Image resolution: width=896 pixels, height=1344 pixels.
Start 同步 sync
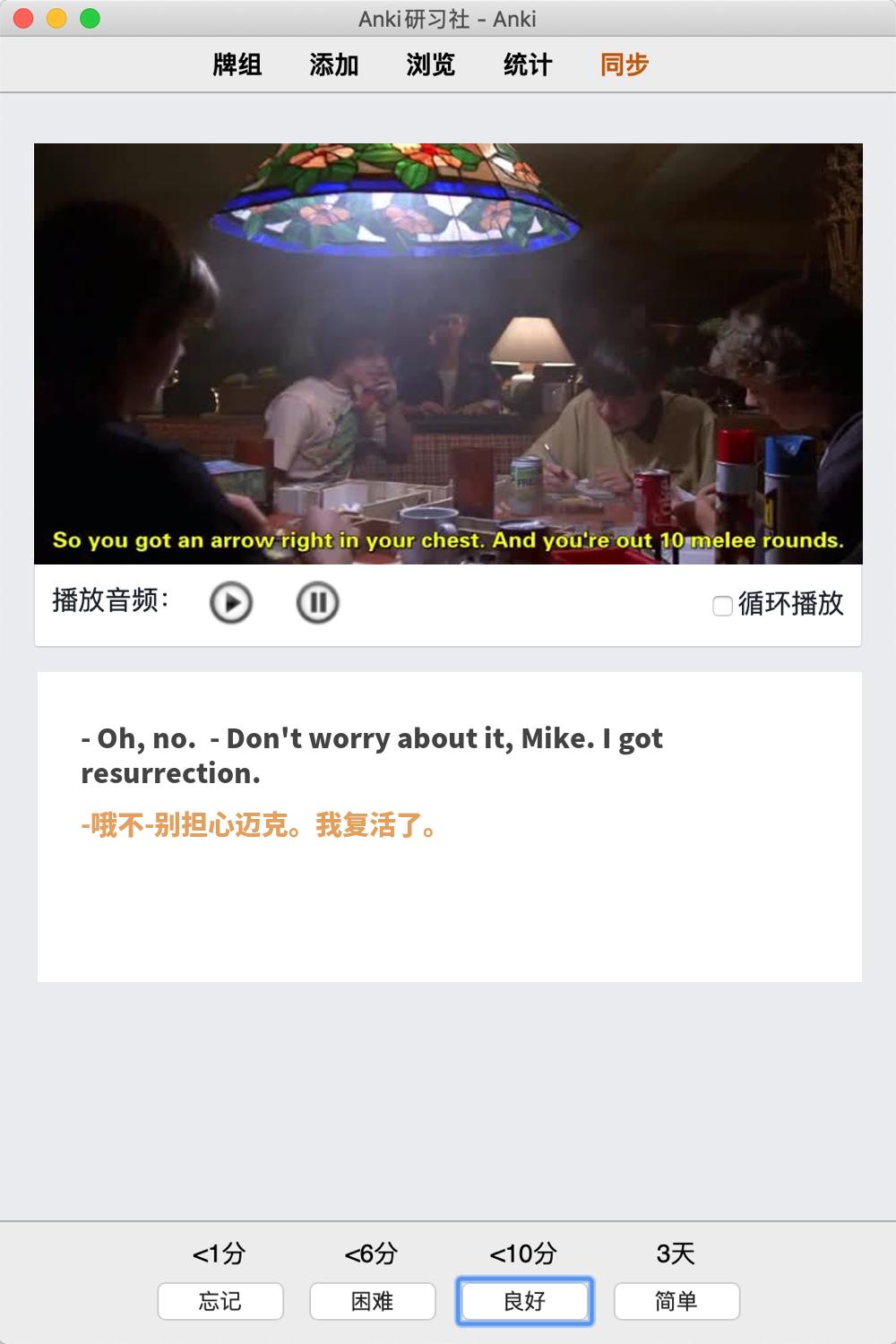point(625,65)
